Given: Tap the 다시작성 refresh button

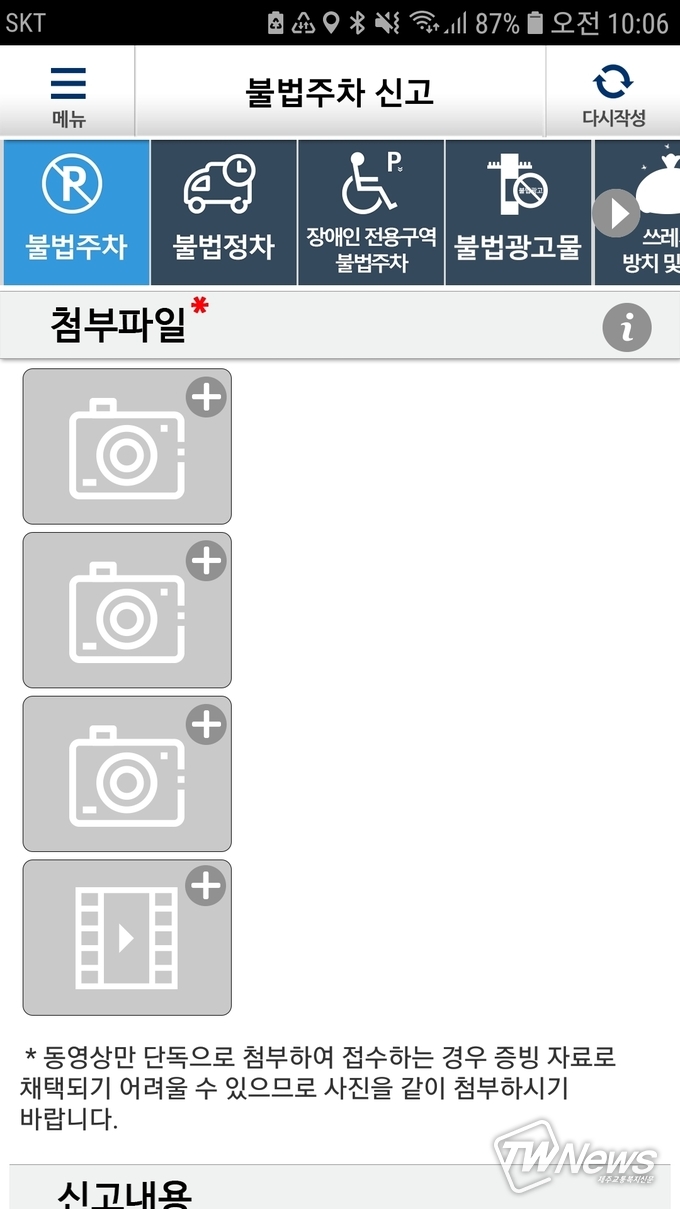Looking at the screenshot, I should click(613, 93).
